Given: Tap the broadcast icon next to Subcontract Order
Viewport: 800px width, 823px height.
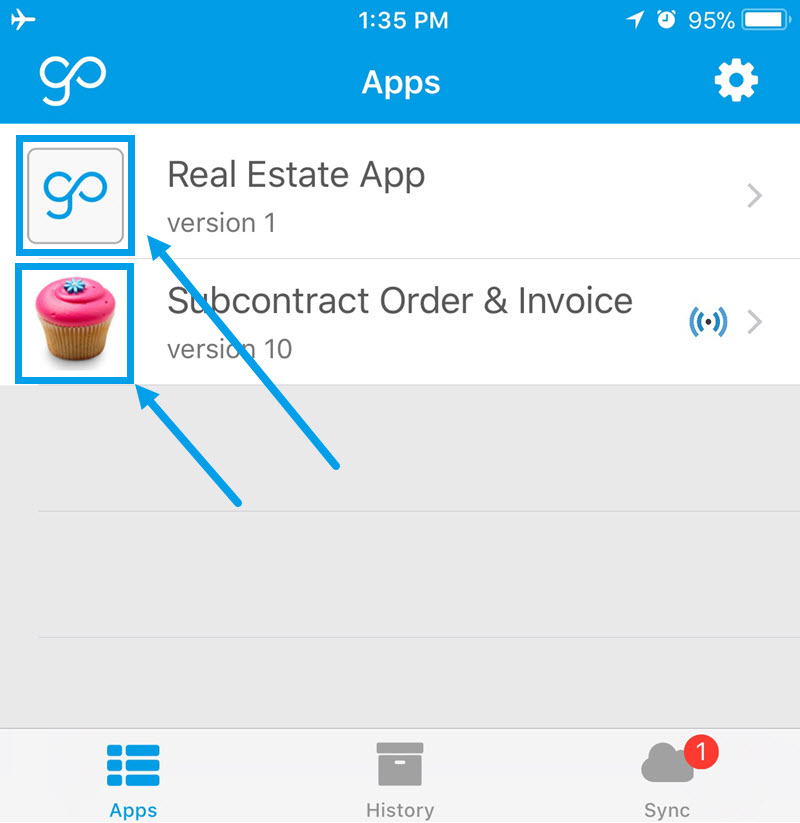Looking at the screenshot, I should coord(709,322).
